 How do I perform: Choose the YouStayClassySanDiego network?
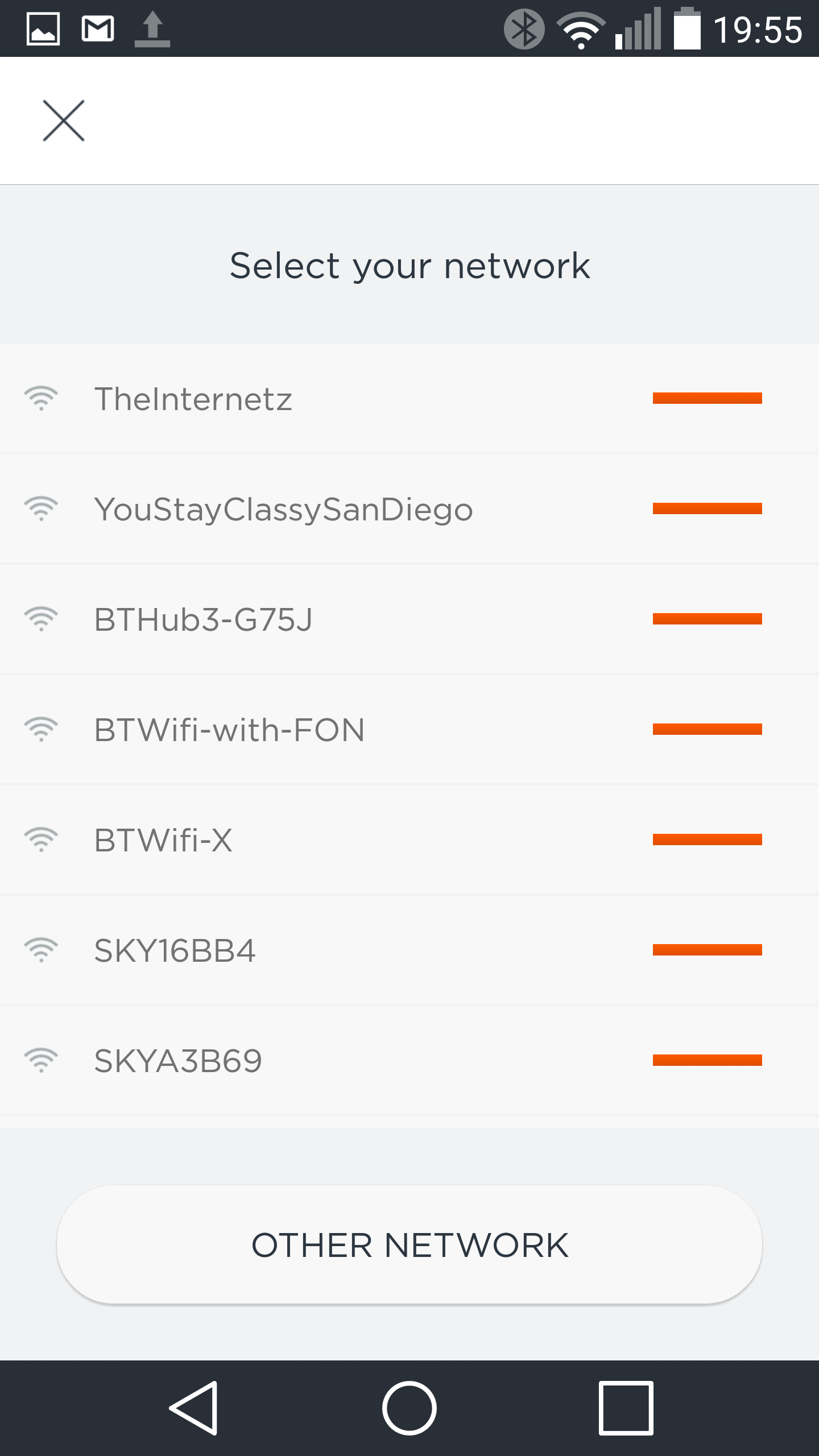409,508
